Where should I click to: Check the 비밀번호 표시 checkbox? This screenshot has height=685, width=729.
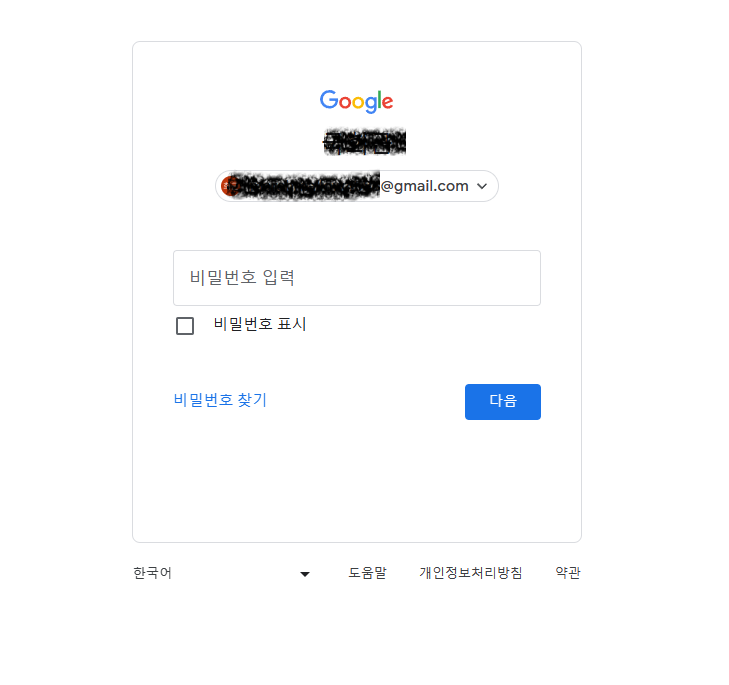(185, 326)
